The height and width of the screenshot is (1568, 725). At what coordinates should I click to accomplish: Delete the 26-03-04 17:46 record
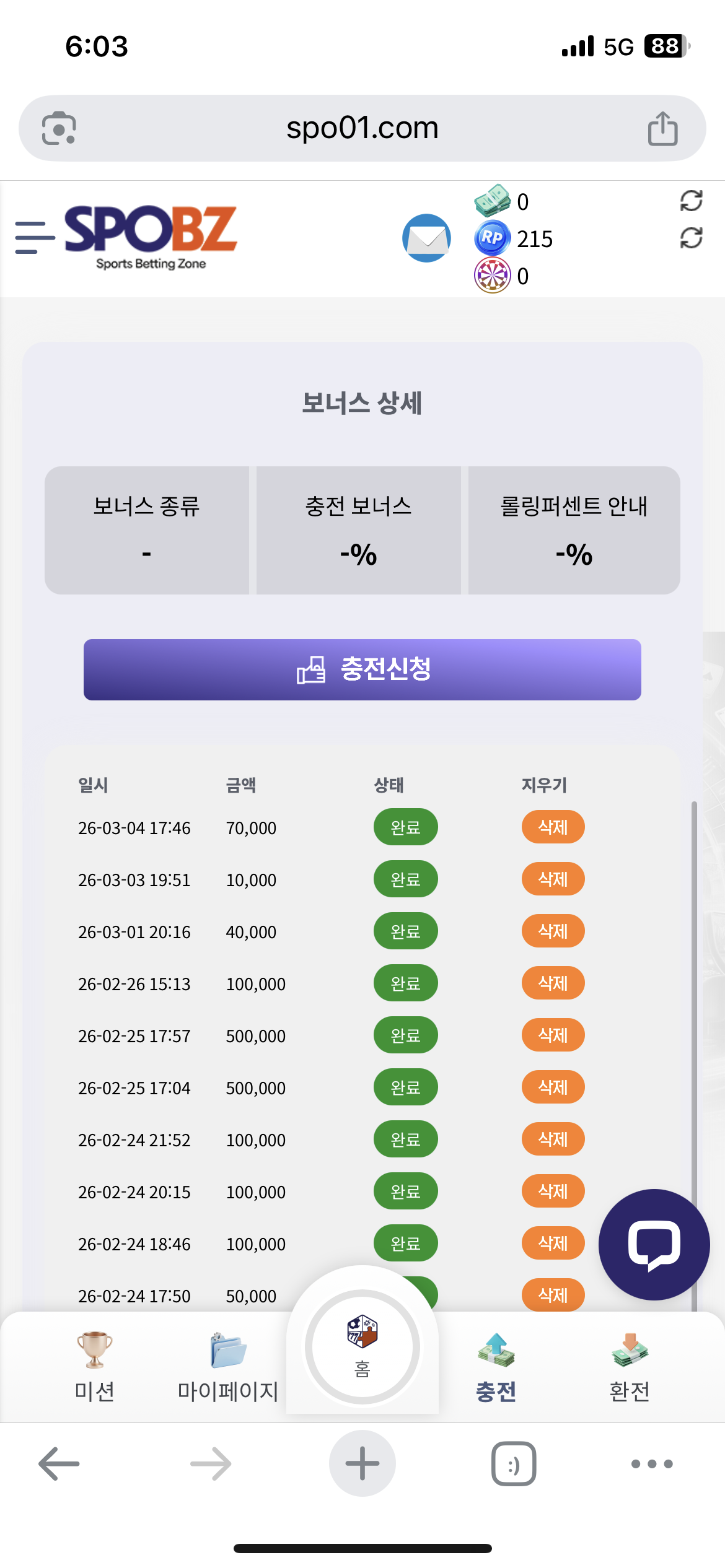pyautogui.click(x=553, y=827)
